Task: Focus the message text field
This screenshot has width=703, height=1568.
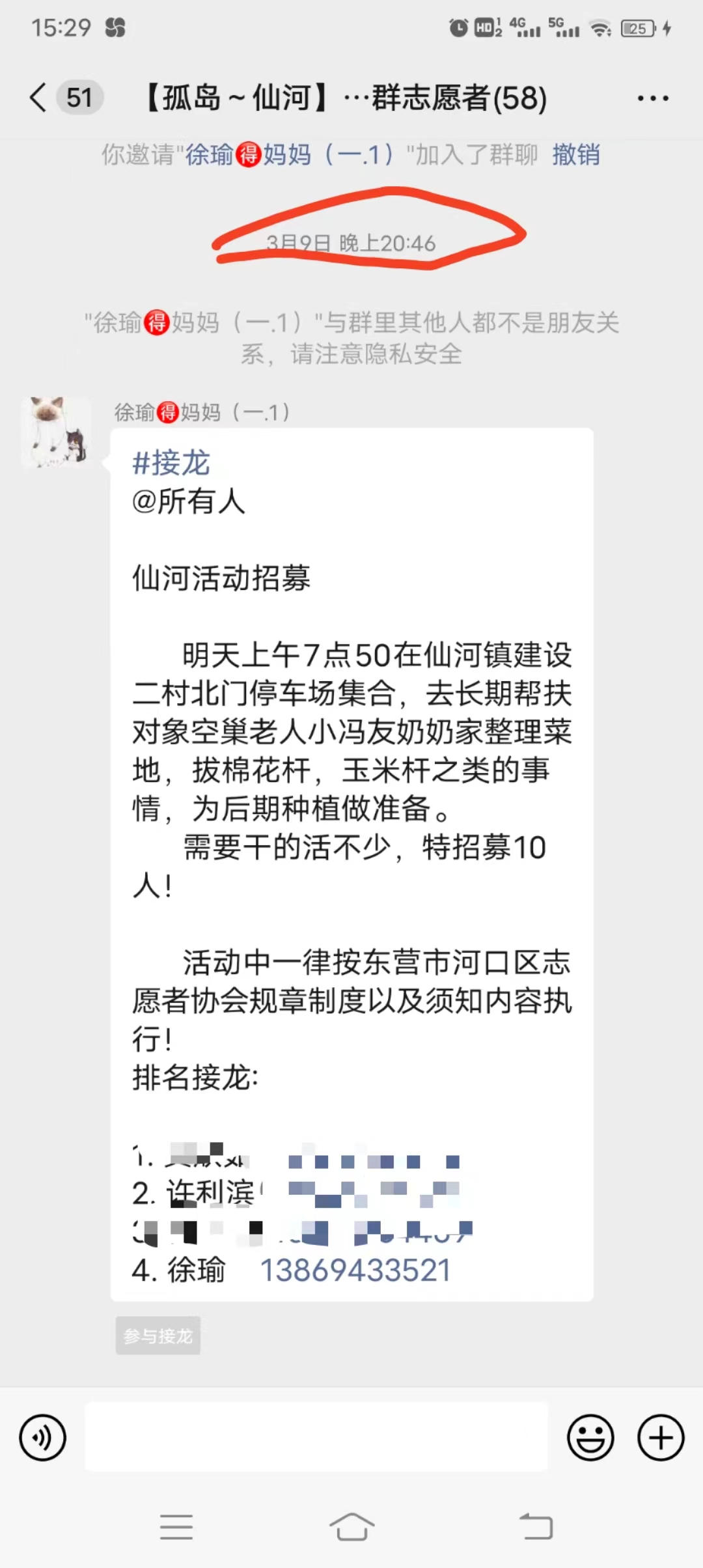Action: point(316,1437)
